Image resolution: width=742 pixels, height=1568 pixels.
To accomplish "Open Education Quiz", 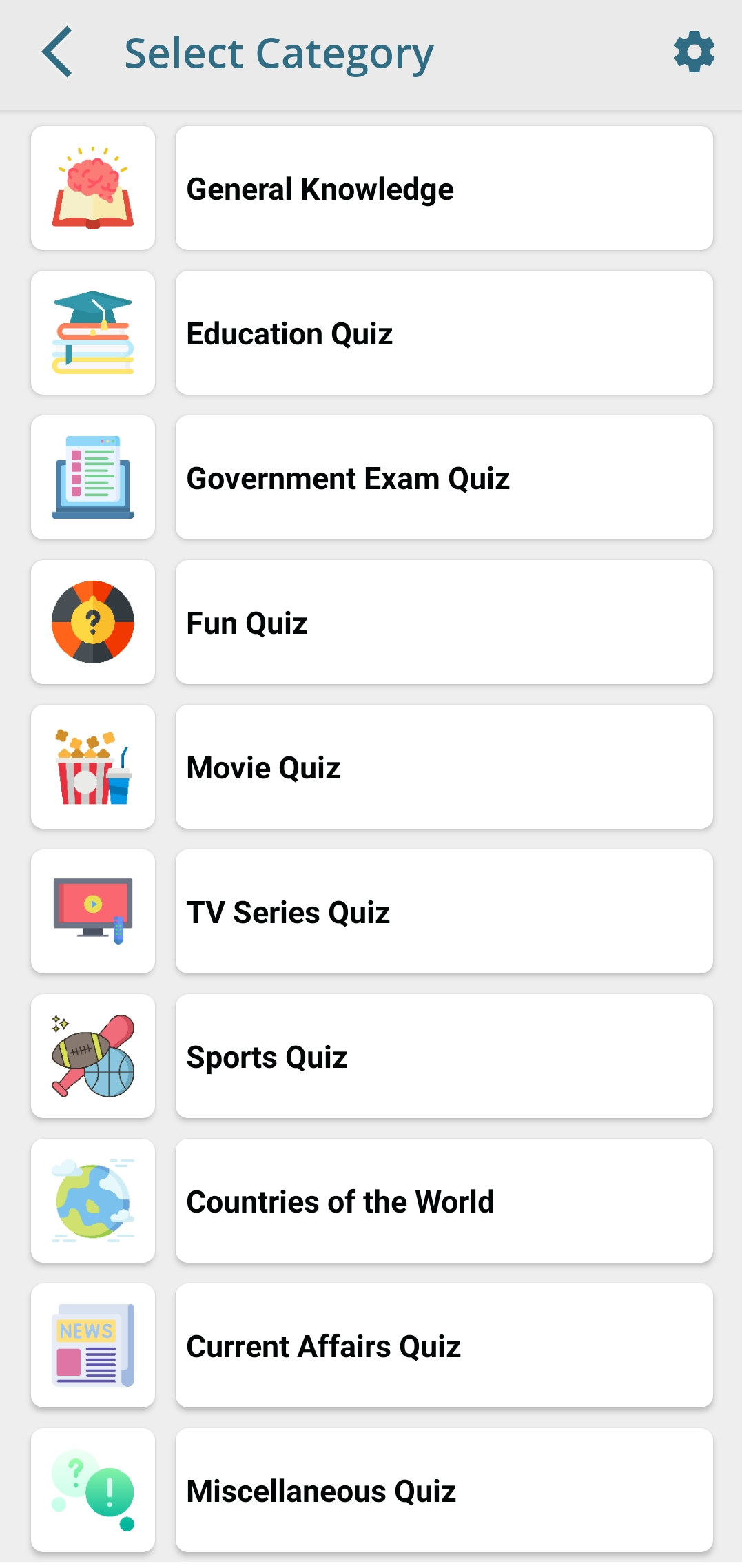I will [444, 333].
